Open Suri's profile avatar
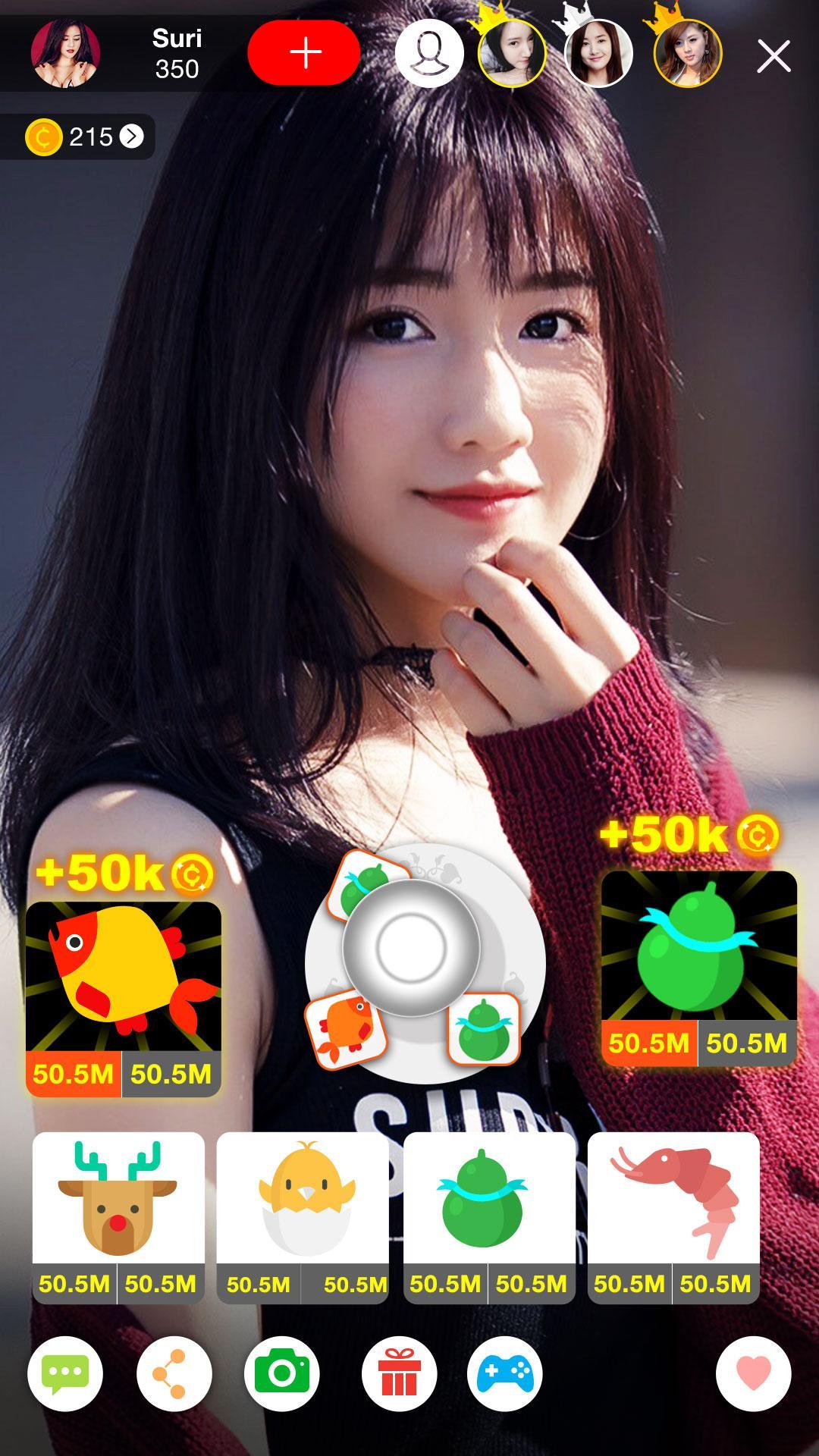 click(65, 53)
